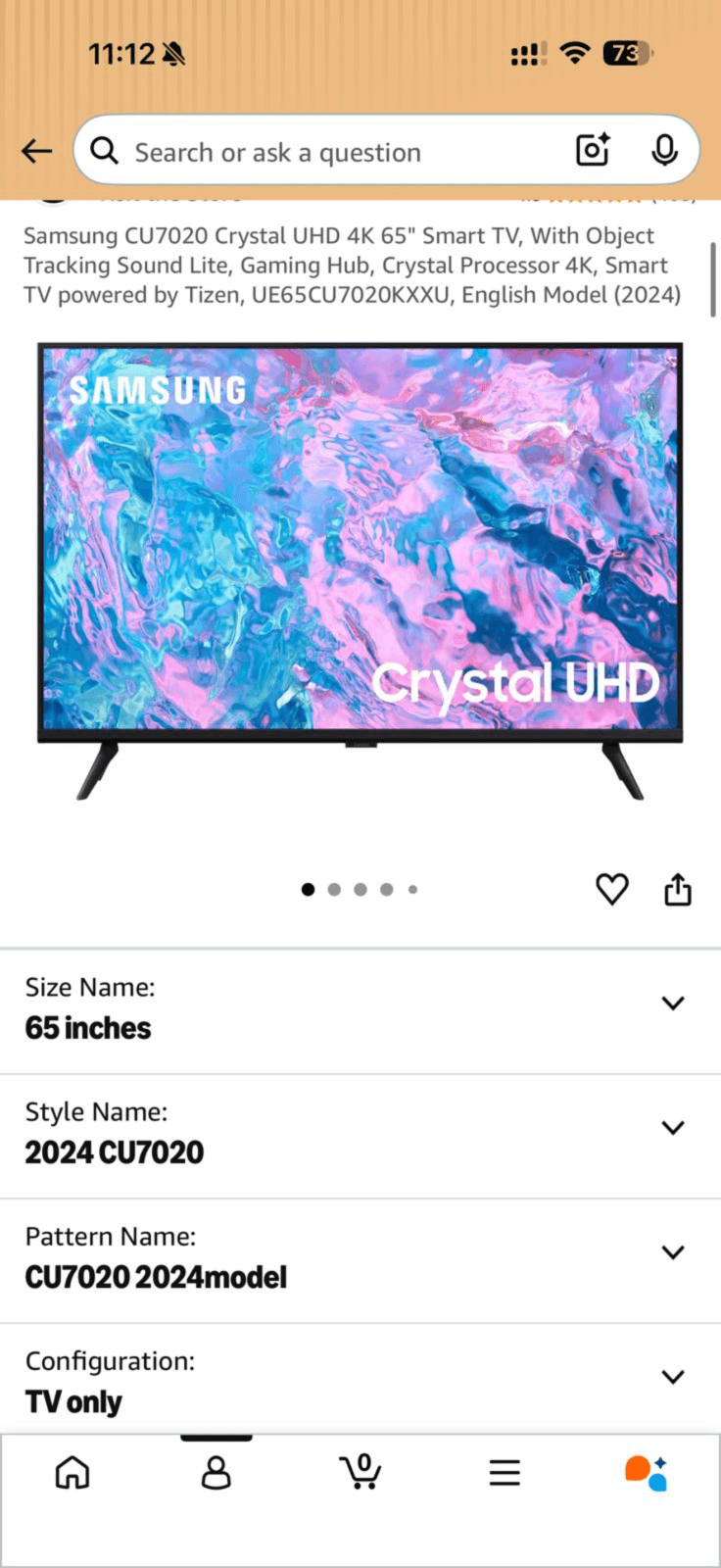This screenshot has height=1568, width=721.
Task: Open the AI assistant chat tab
Action: click(647, 1472)
